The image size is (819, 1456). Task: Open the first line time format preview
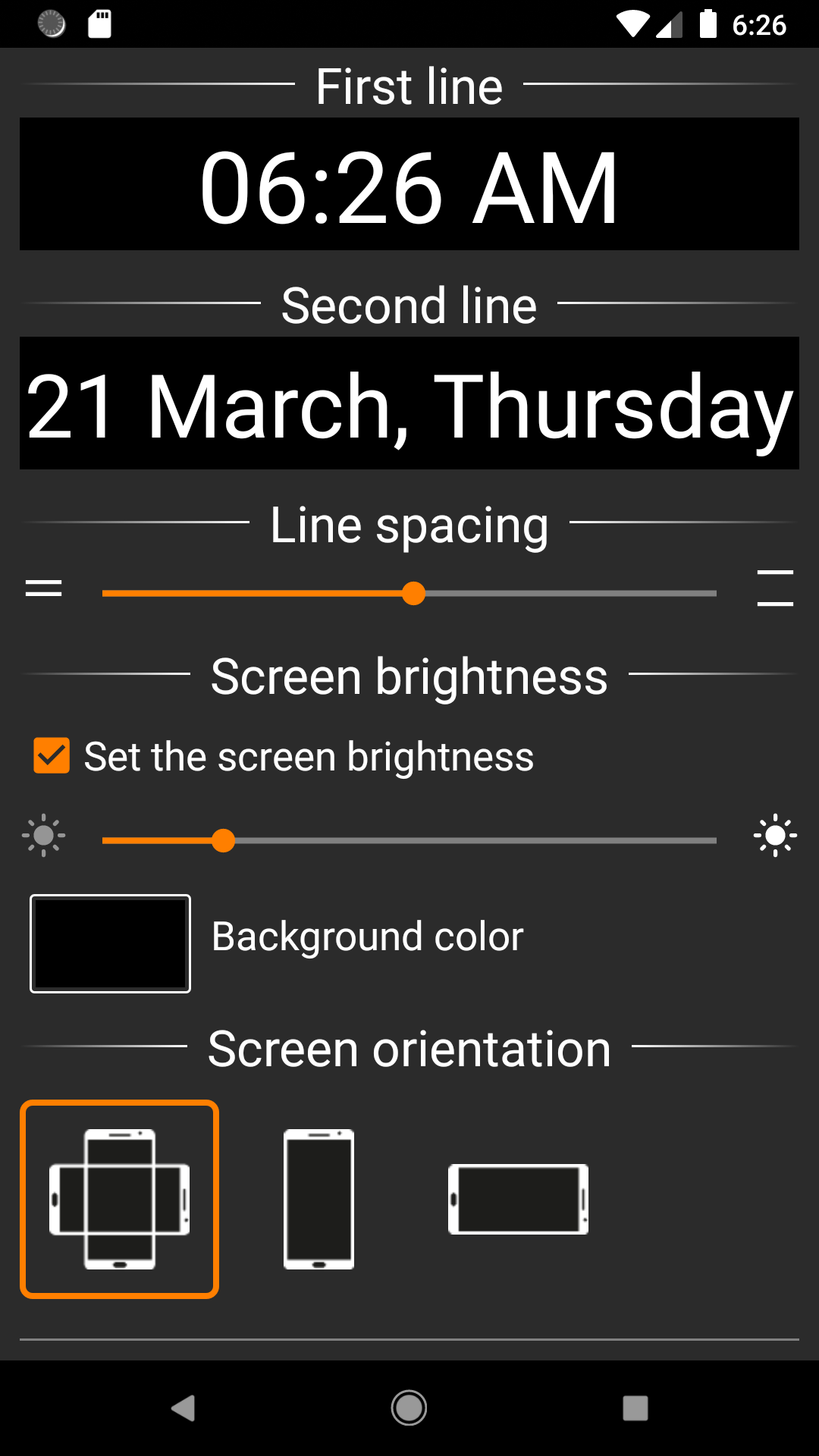pos(409,184)
